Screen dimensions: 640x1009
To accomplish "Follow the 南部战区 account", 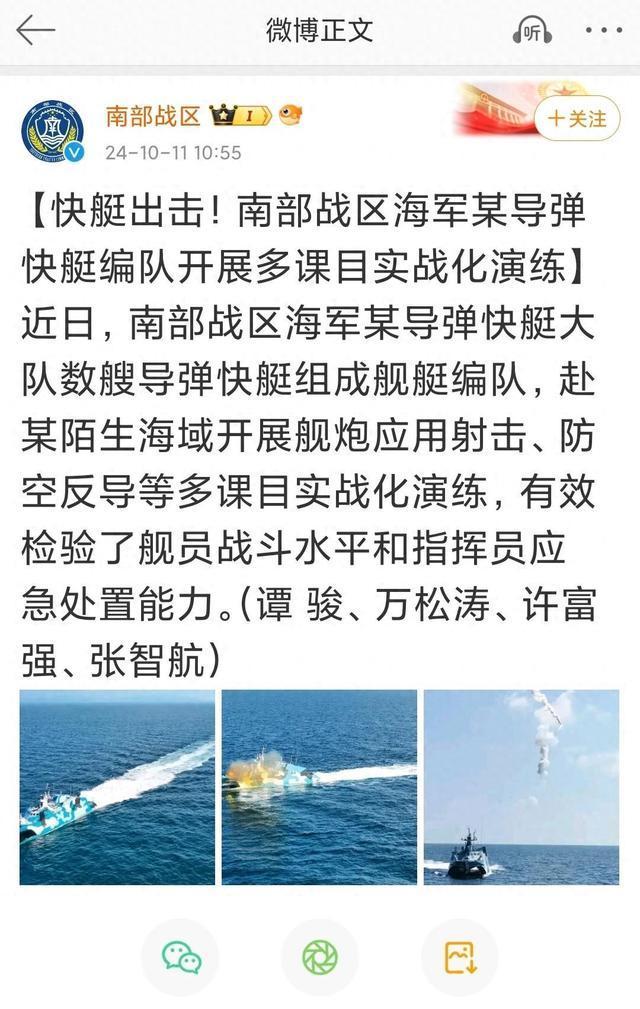I will point(577,119).
